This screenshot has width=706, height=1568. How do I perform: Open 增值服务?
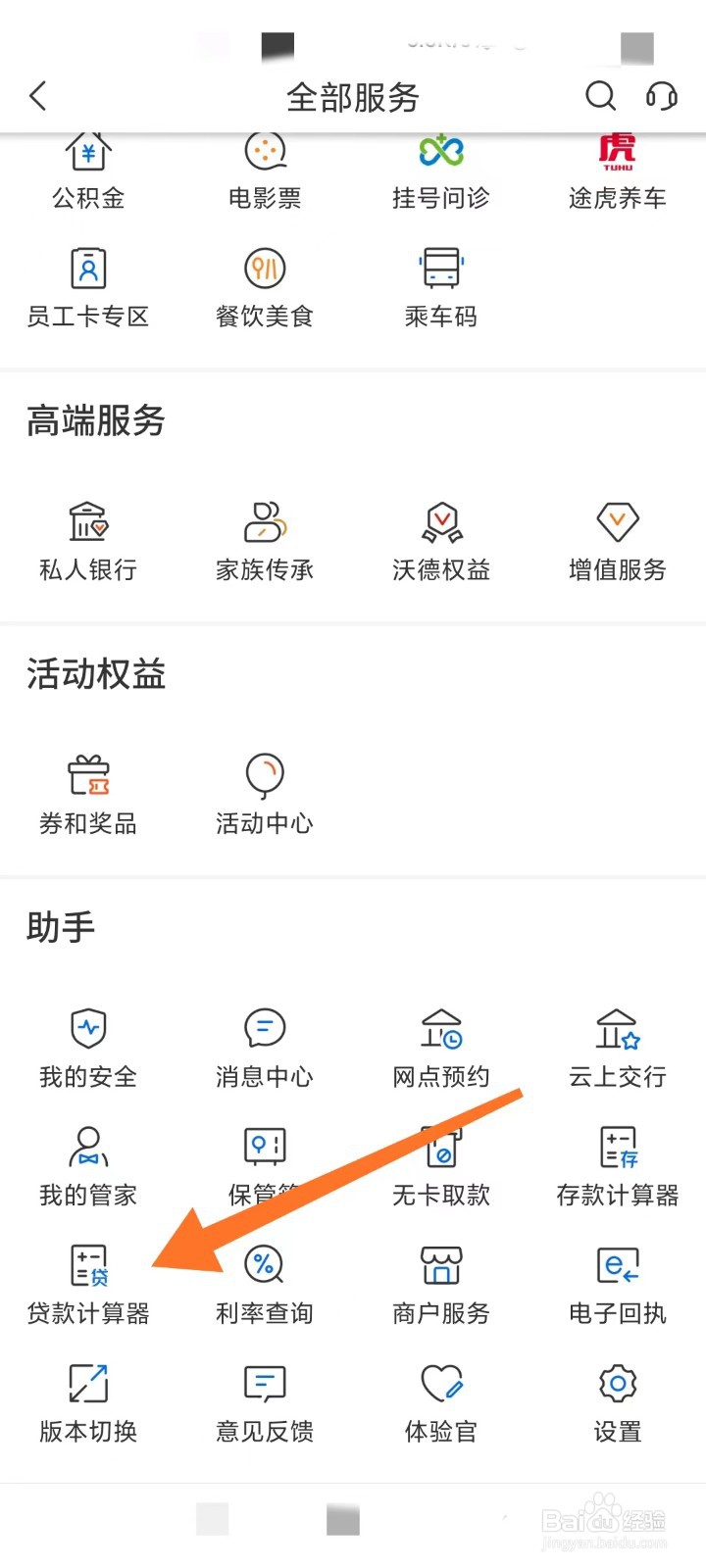coord(618,541)
